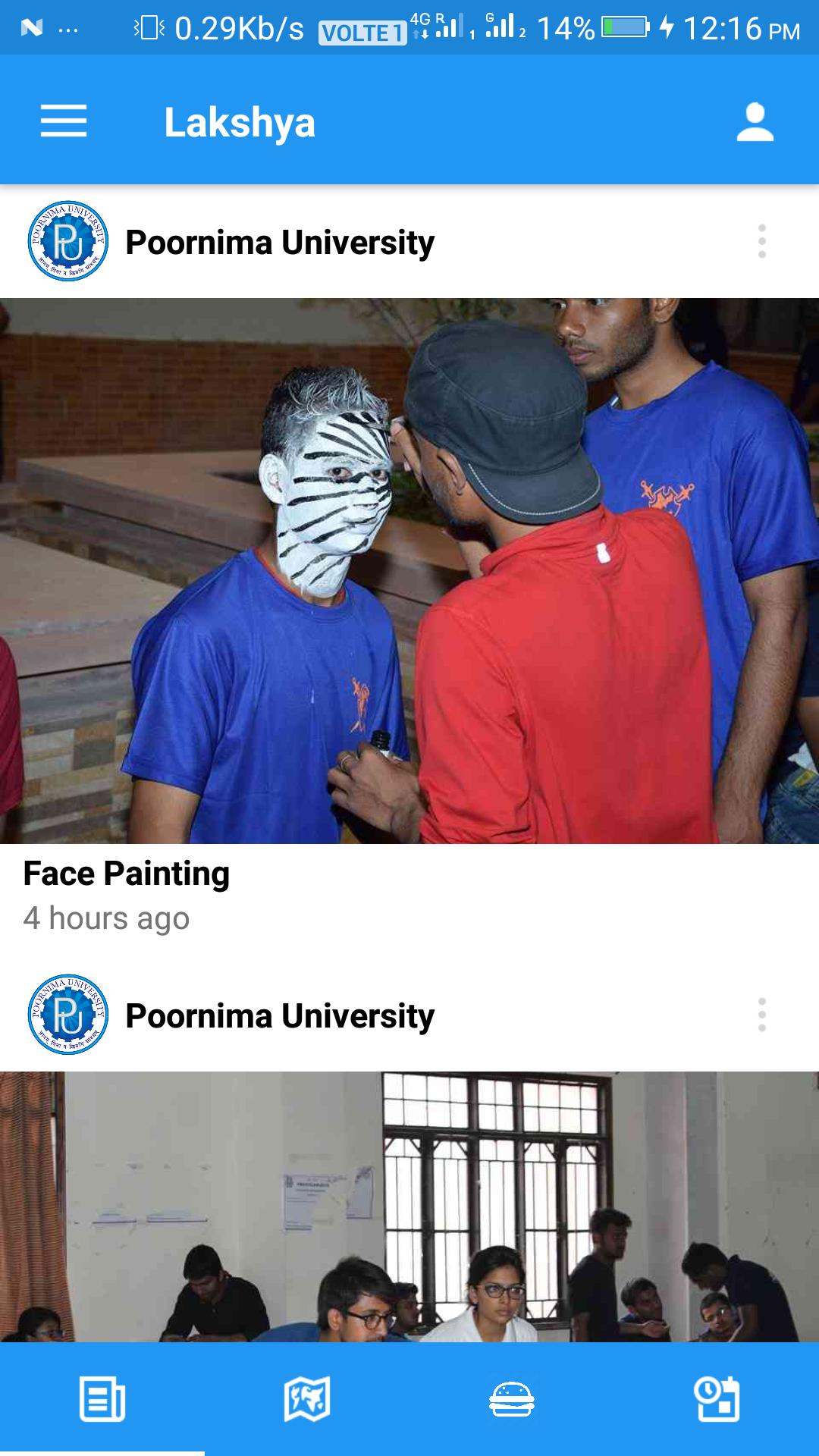Open the hamburger navigation drawer
This screenshot has height=1456, width=819.
64,121
